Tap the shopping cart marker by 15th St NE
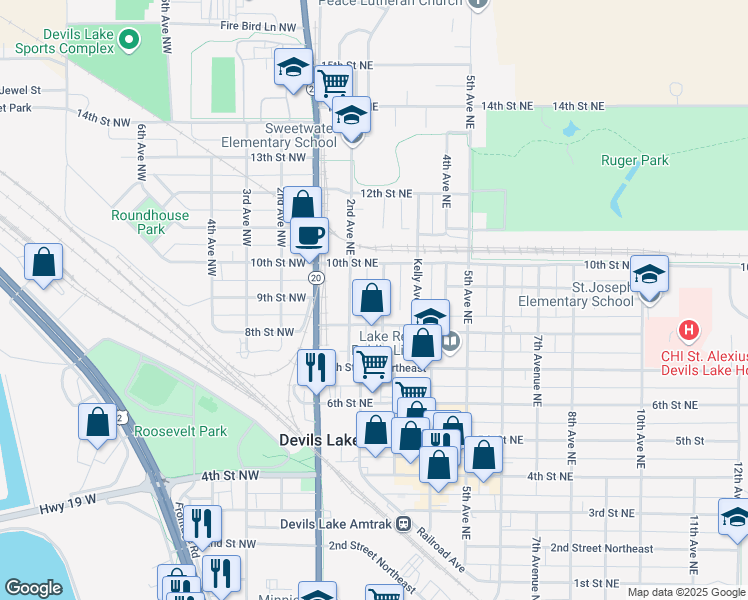This screenshot has height=600, width=748. coord(333,84)
